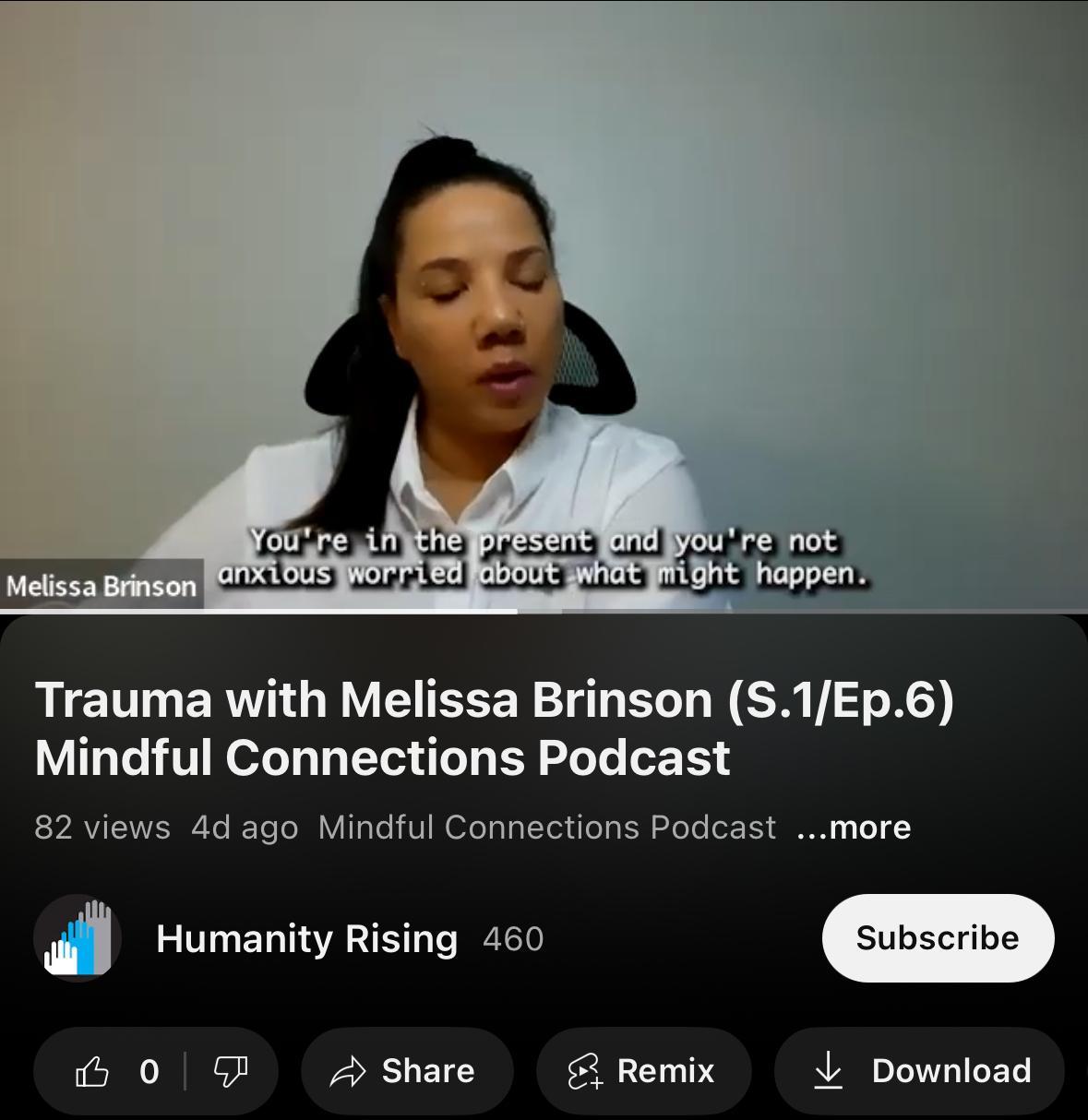This screenshot has height=1120, width=1088.
Task: Like this video
Action: pyautogui.click(x=92, y=1071)
